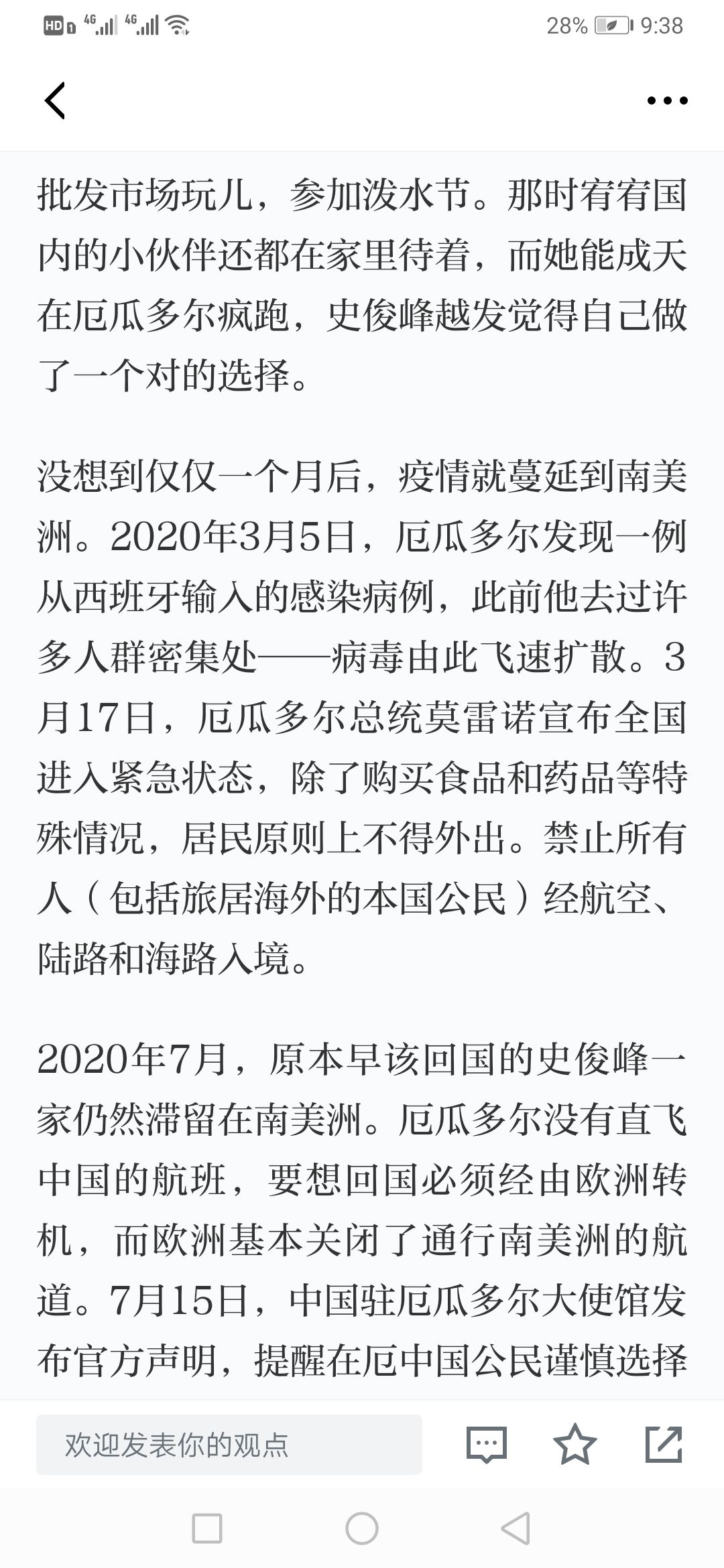Open the system recent apps button
724x1568 pixels.
tap(206, 1528)
